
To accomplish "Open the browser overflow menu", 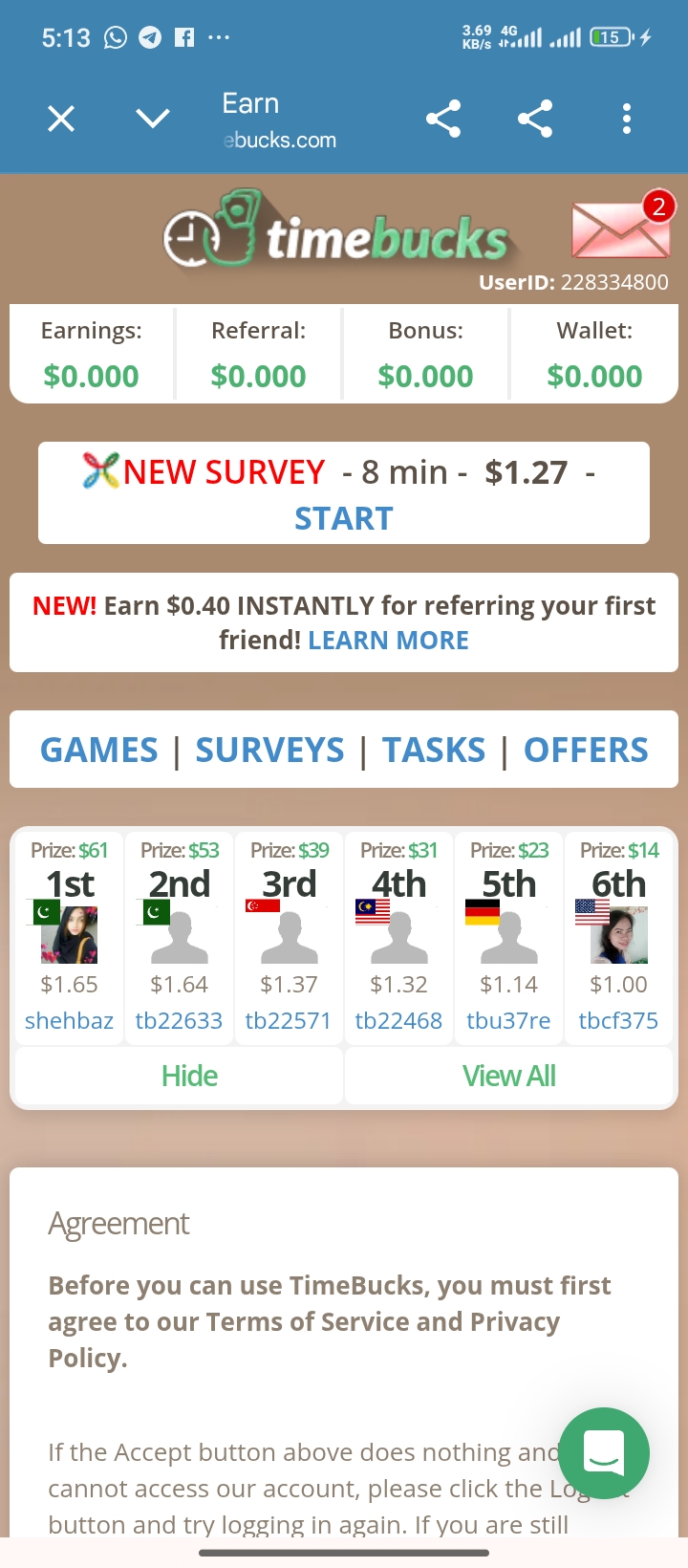I will [x=627, y=119].
